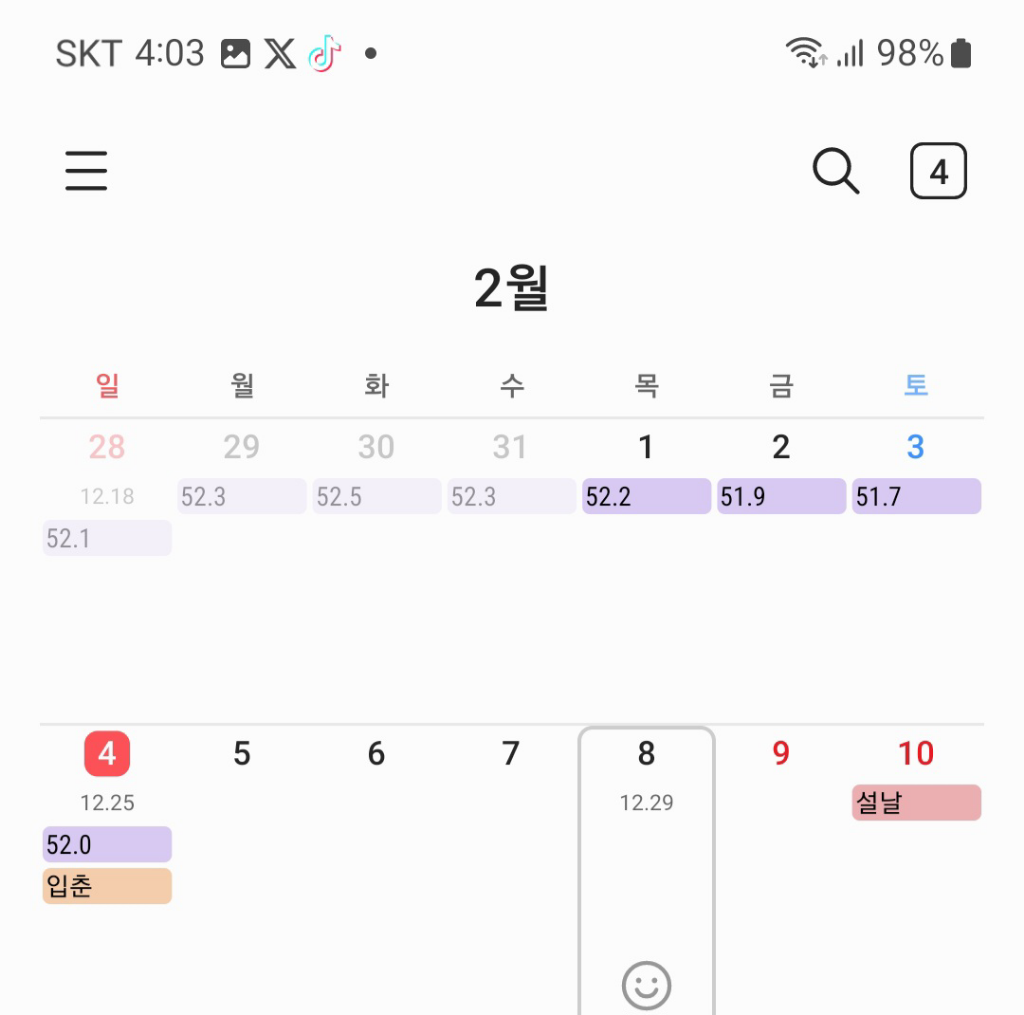Open the 설날 holiday event
Image resolution: width=1024 pixels, height=1015 pixels.
point(916,802)
